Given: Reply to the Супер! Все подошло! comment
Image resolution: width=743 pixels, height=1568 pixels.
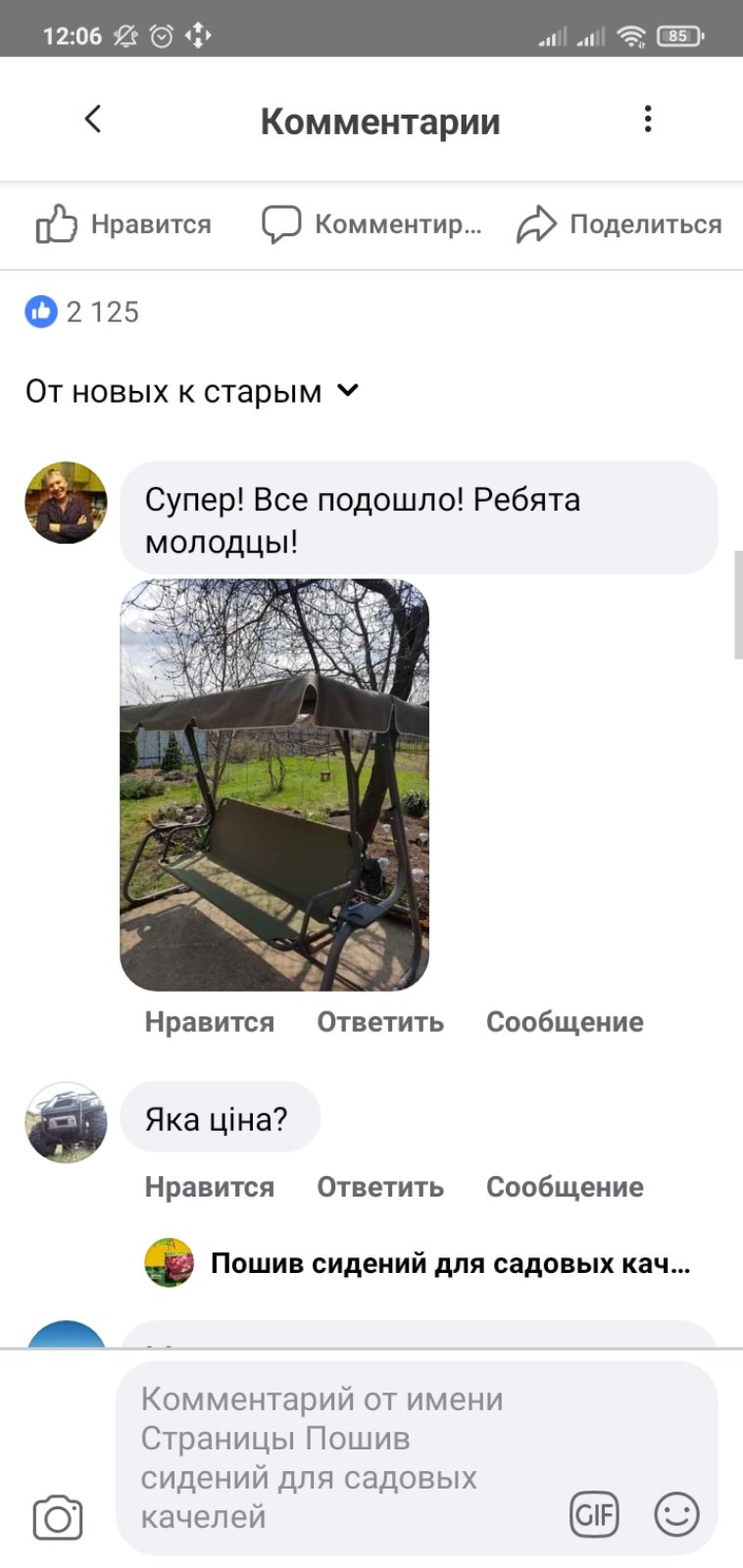Looking at the screenshot, I should [379, 1021].
